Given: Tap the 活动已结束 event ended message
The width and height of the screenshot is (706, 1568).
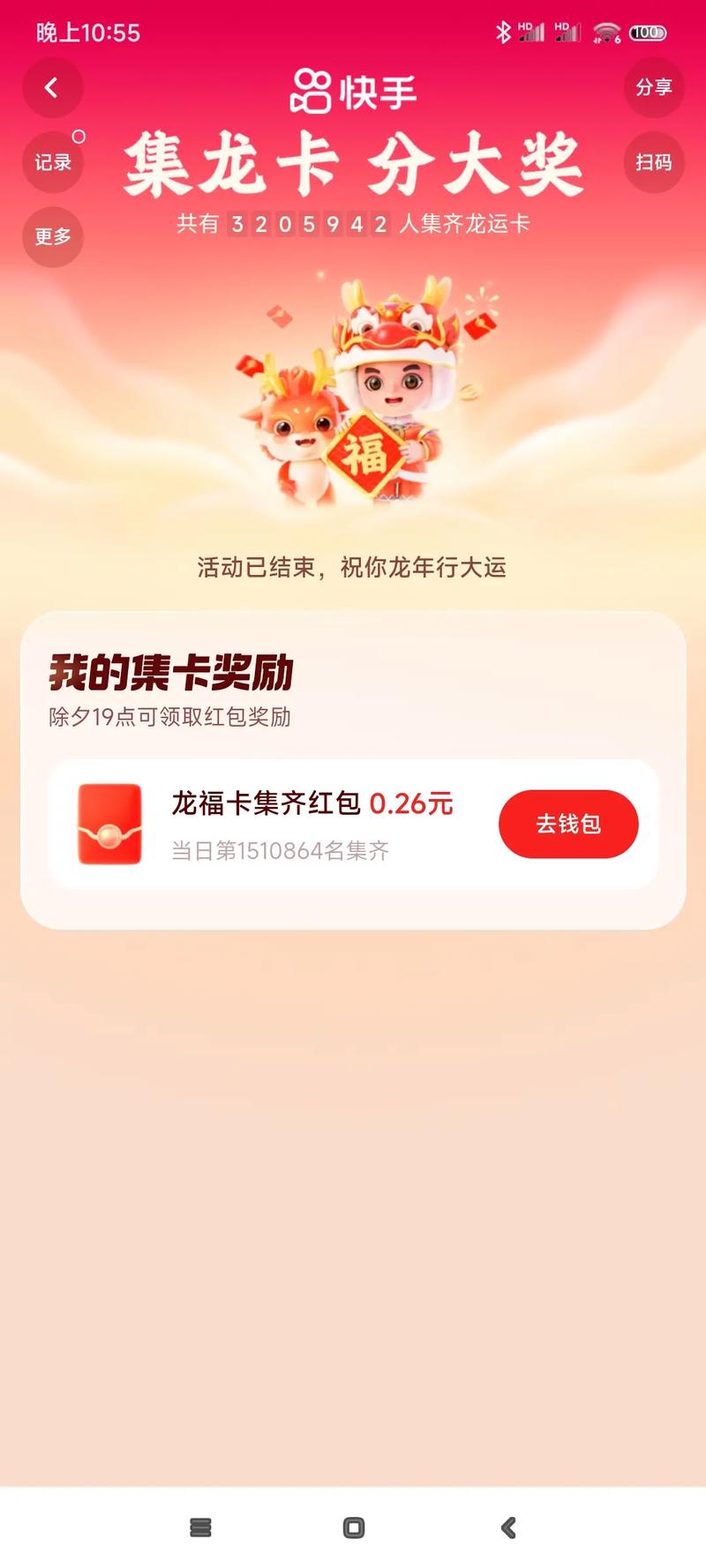Looking at the screenshot, I should click(353, 568).
